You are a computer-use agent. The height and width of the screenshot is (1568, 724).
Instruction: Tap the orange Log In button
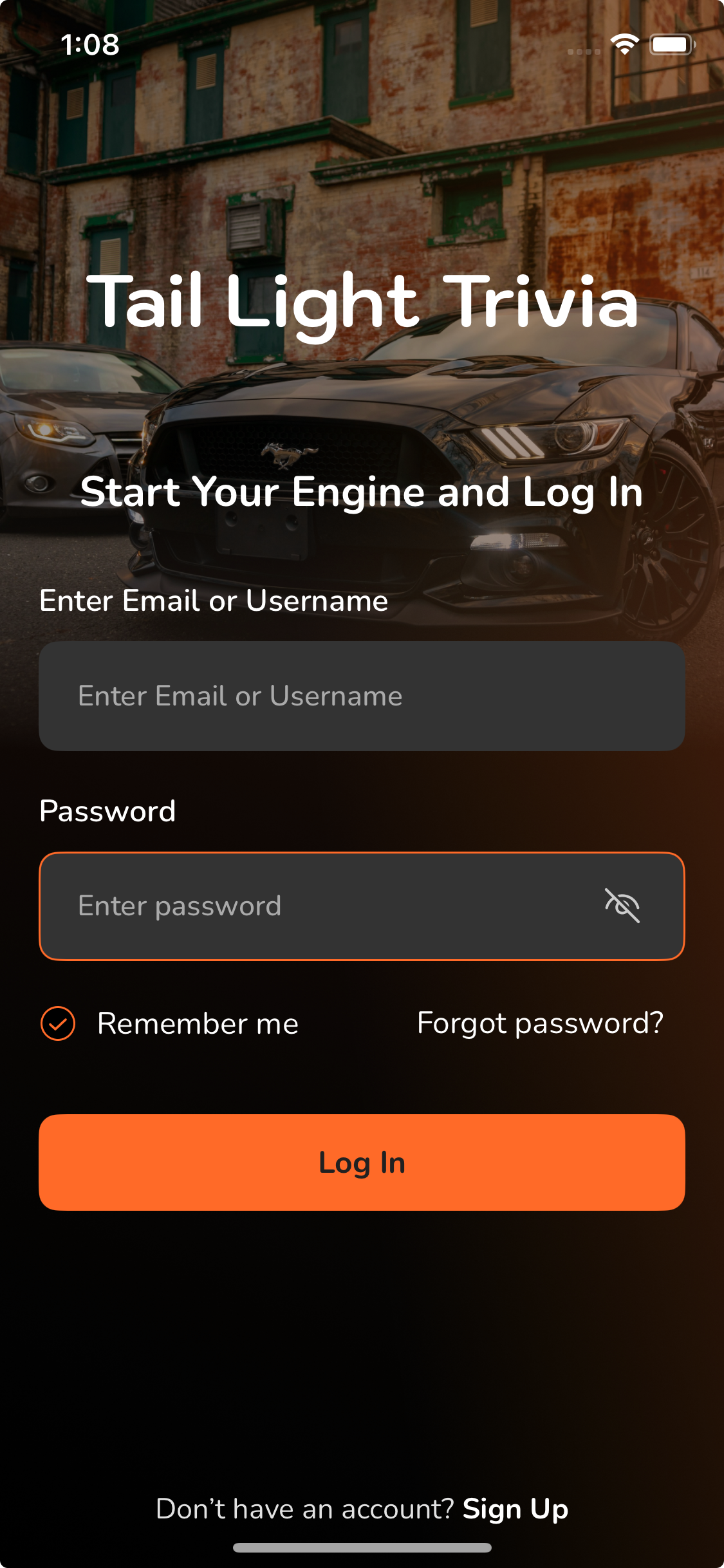362,1162
